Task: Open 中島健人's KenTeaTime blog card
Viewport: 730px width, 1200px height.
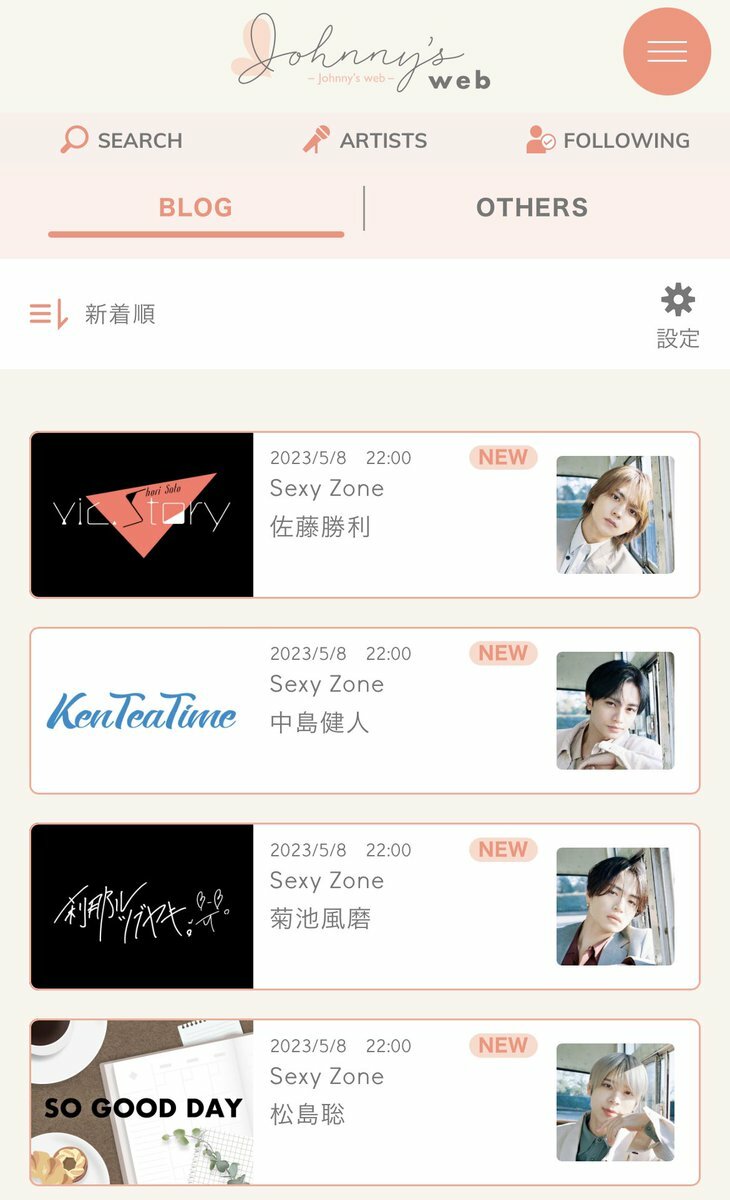Action: [365, 711]
